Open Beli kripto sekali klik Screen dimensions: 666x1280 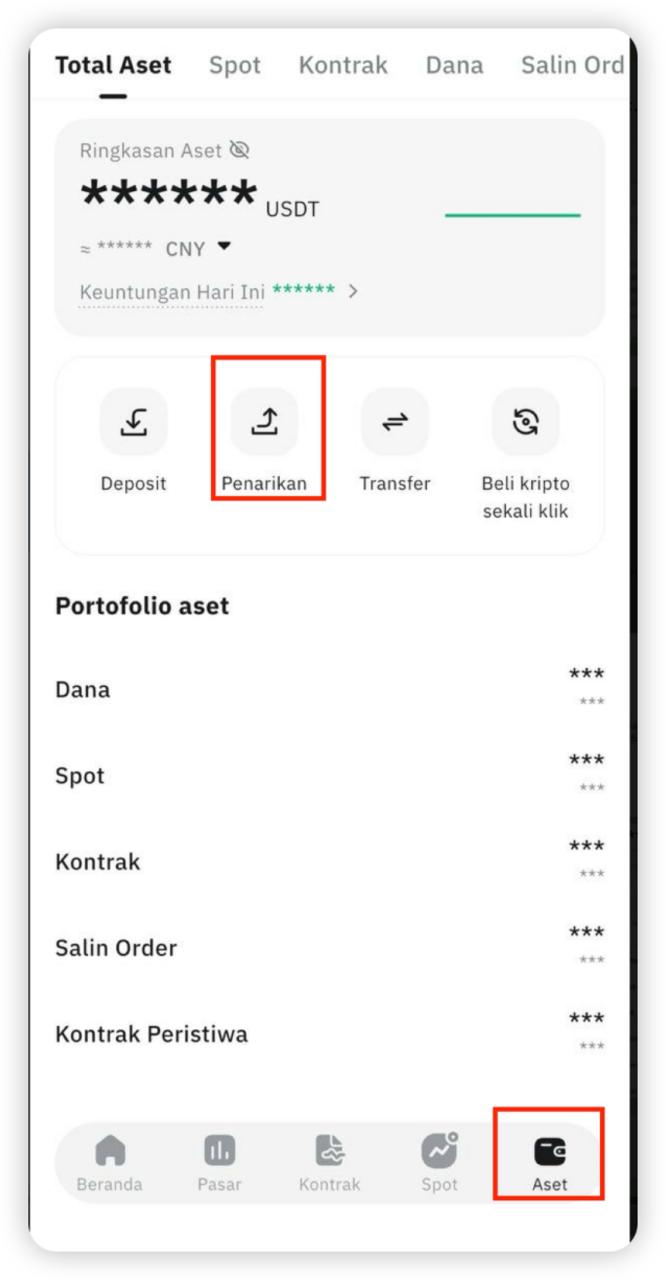tap(525, 455)
